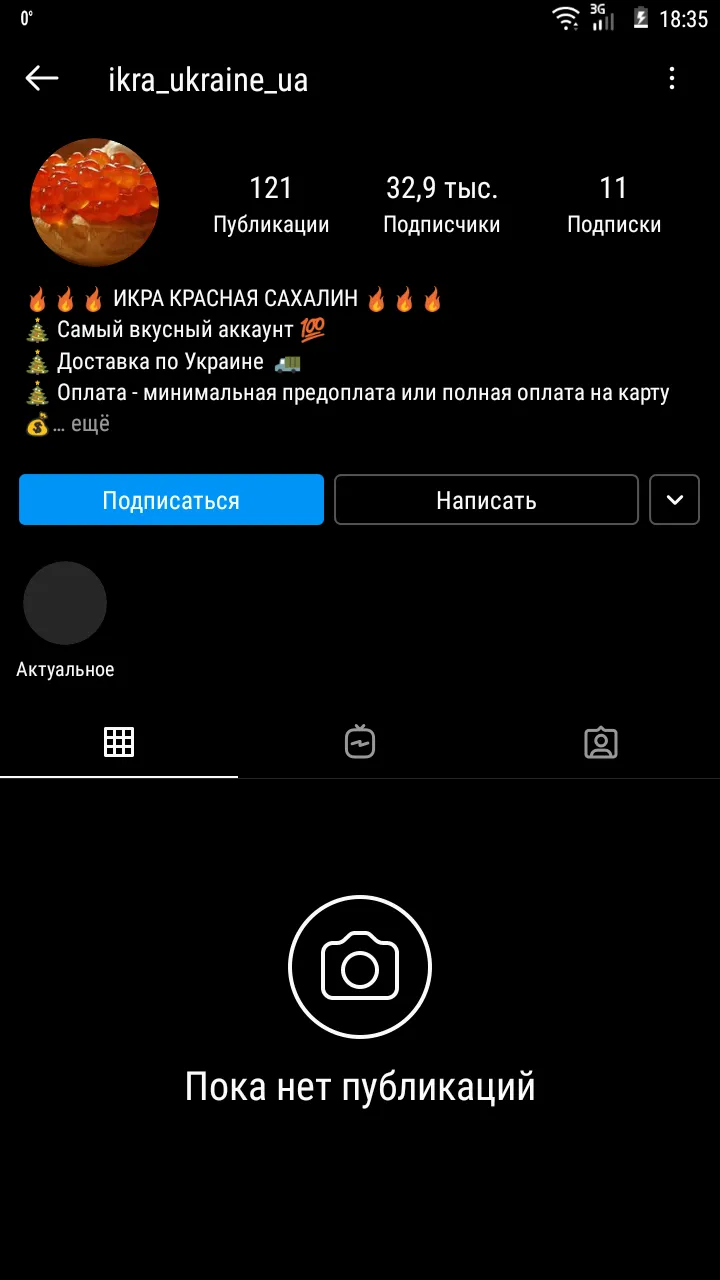
Task: Open the three-dot overflow menu
Action: coord(672,79)
